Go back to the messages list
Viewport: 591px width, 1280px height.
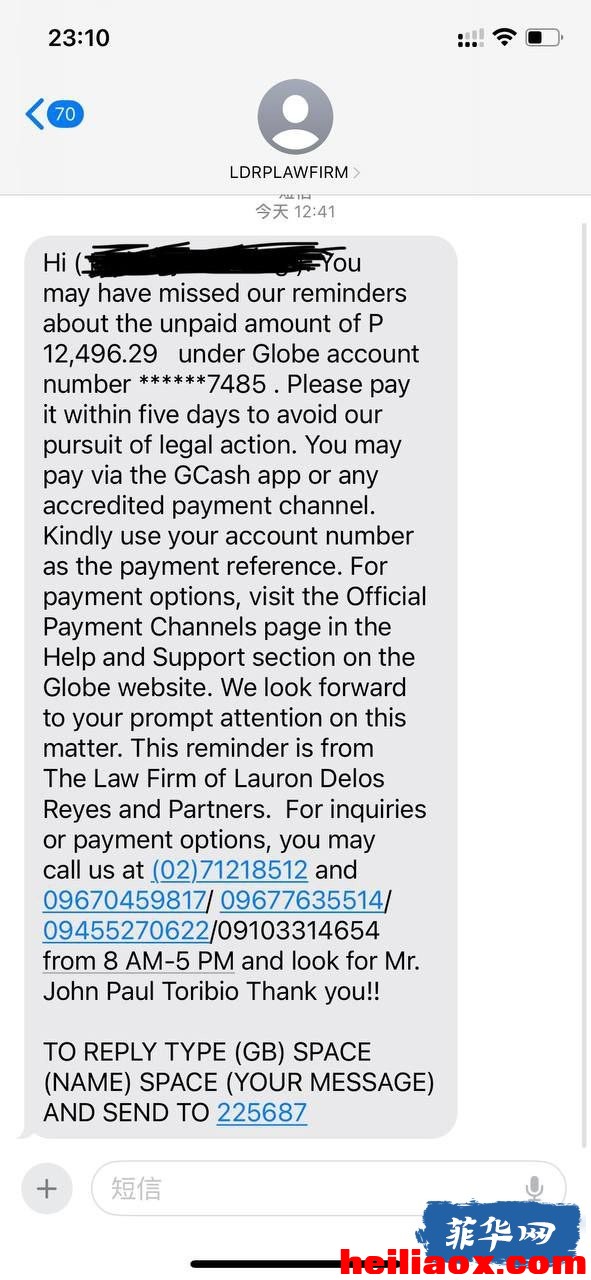coord(54,114)
